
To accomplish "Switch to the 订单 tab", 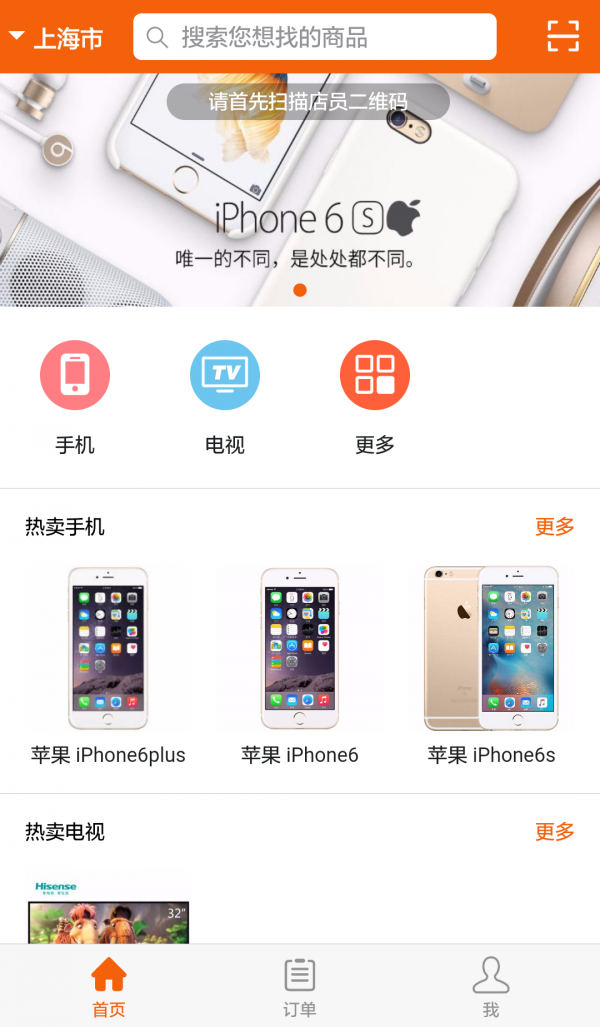I will coord(299,986).
